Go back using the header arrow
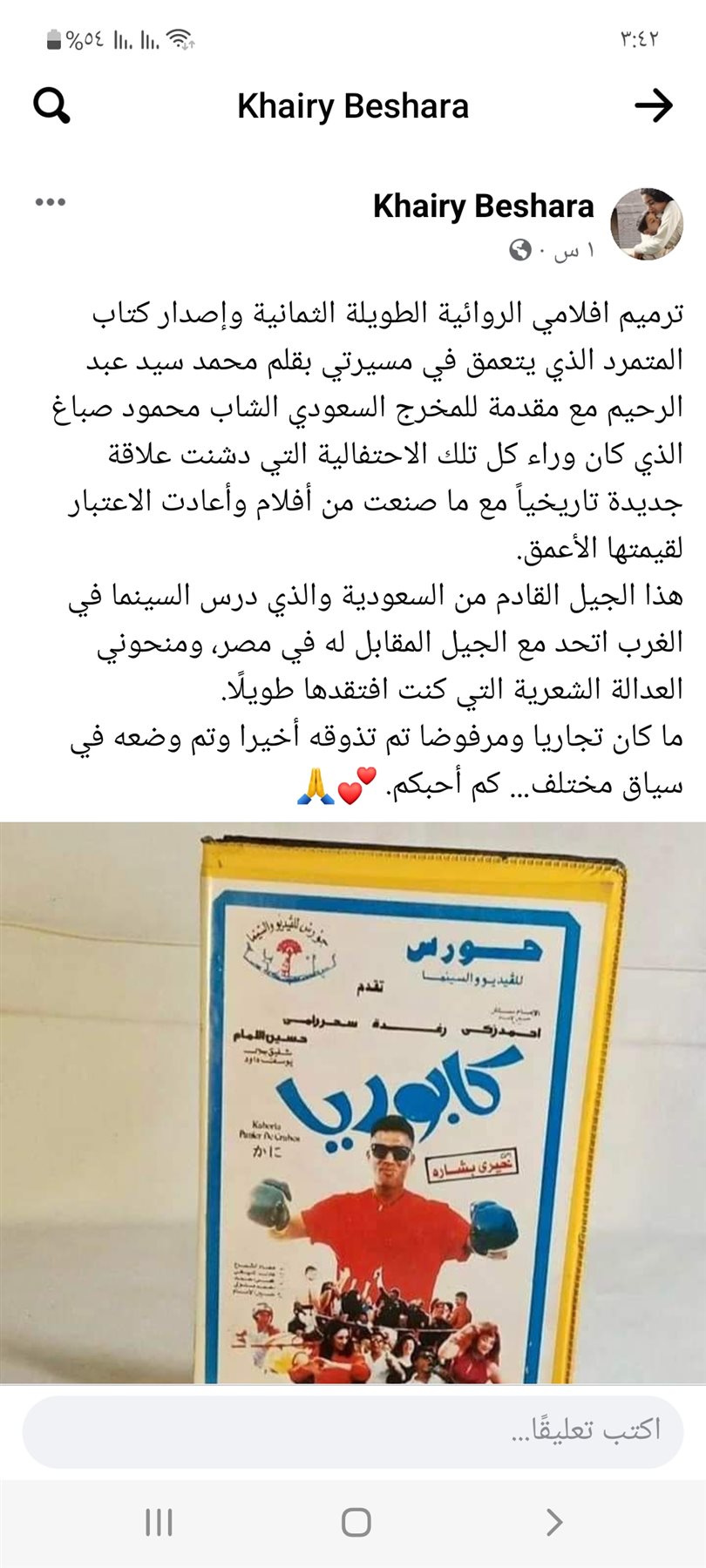706x1568 pixels. click(x=653, y=106)
